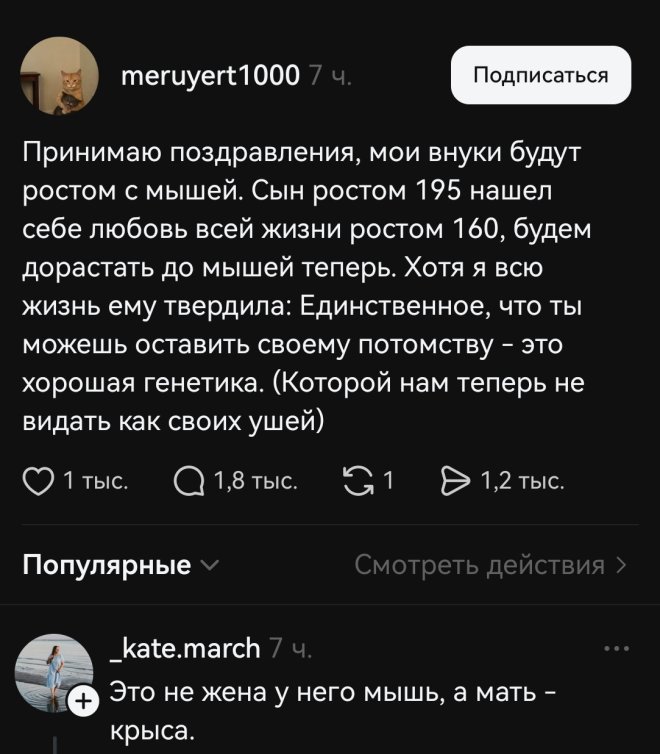
Task: Tap the Подписаться button
Action: coord(540,75)
